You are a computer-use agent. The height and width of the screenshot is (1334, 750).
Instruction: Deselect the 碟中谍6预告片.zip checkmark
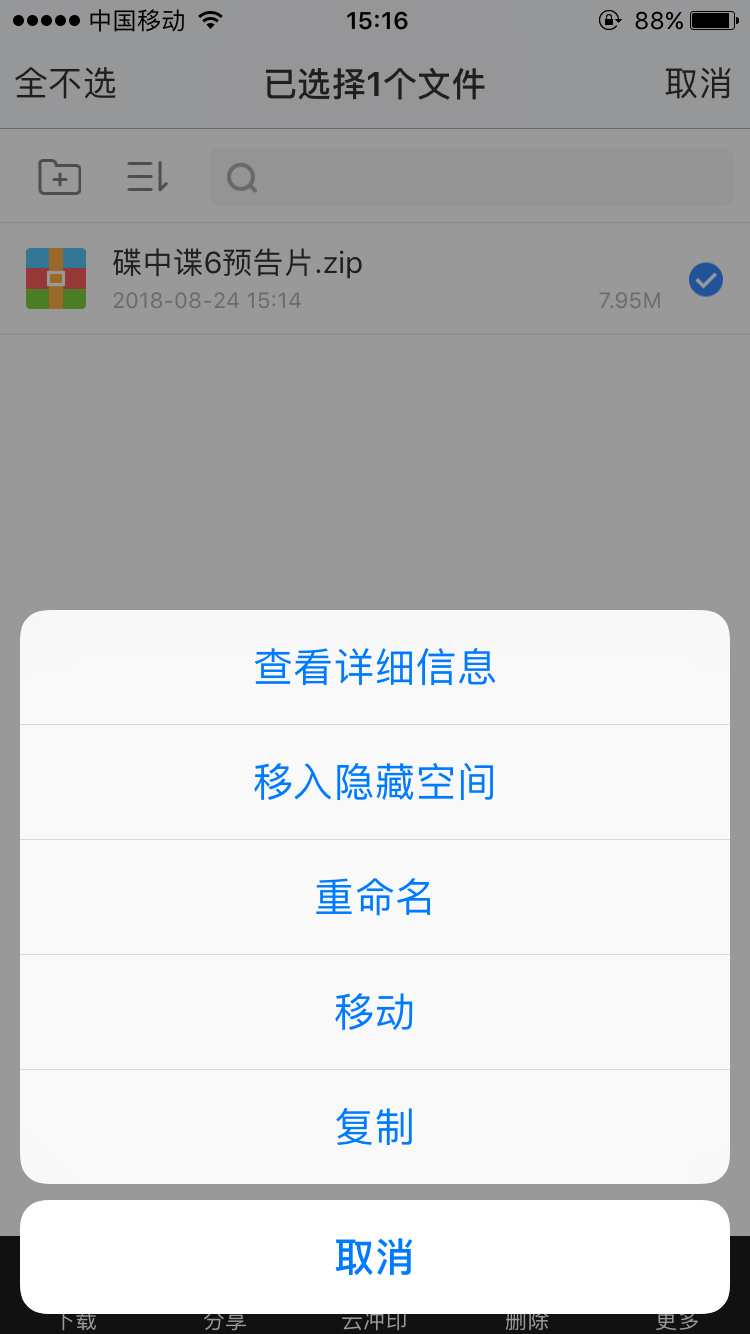(x=705, y=280)
